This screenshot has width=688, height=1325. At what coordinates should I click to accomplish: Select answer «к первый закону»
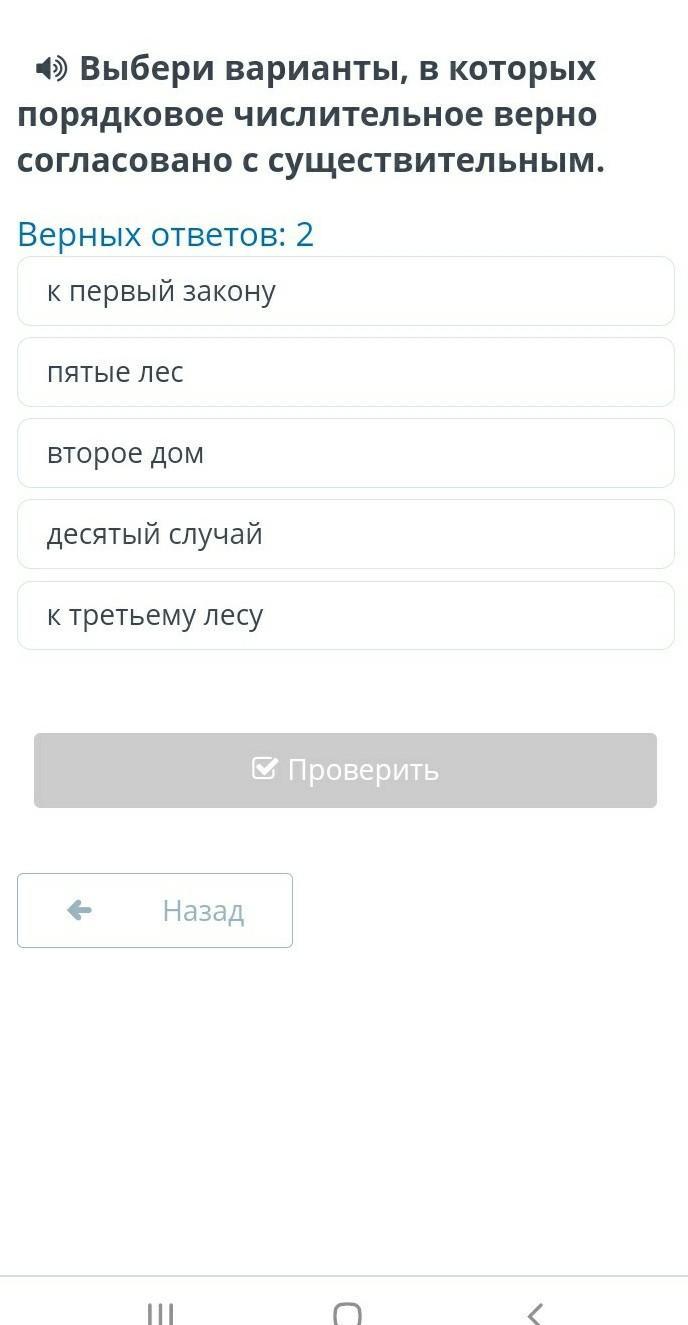coord(345,291)
